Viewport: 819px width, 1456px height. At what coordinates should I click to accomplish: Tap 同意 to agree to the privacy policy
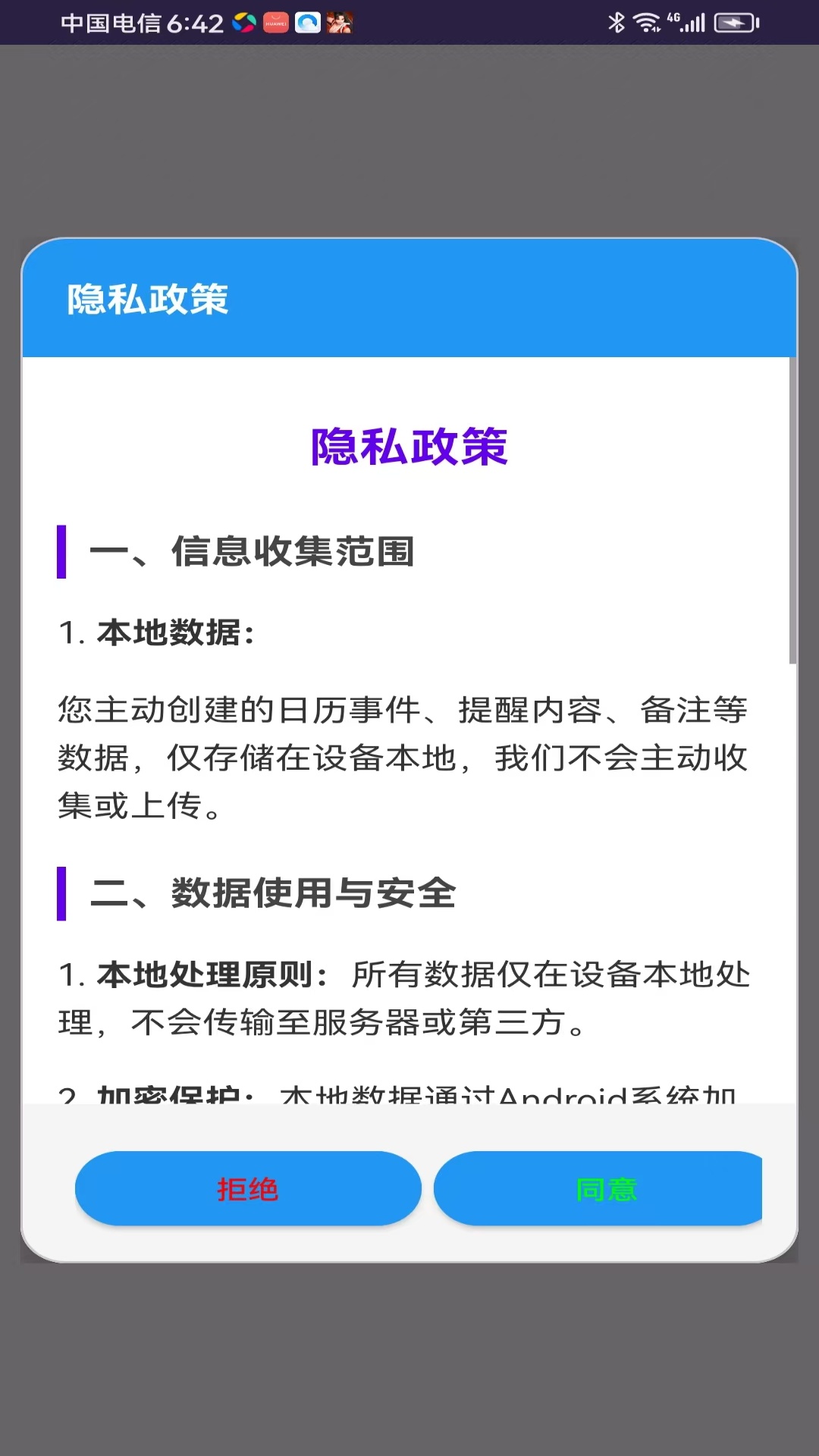[598, 1188]
